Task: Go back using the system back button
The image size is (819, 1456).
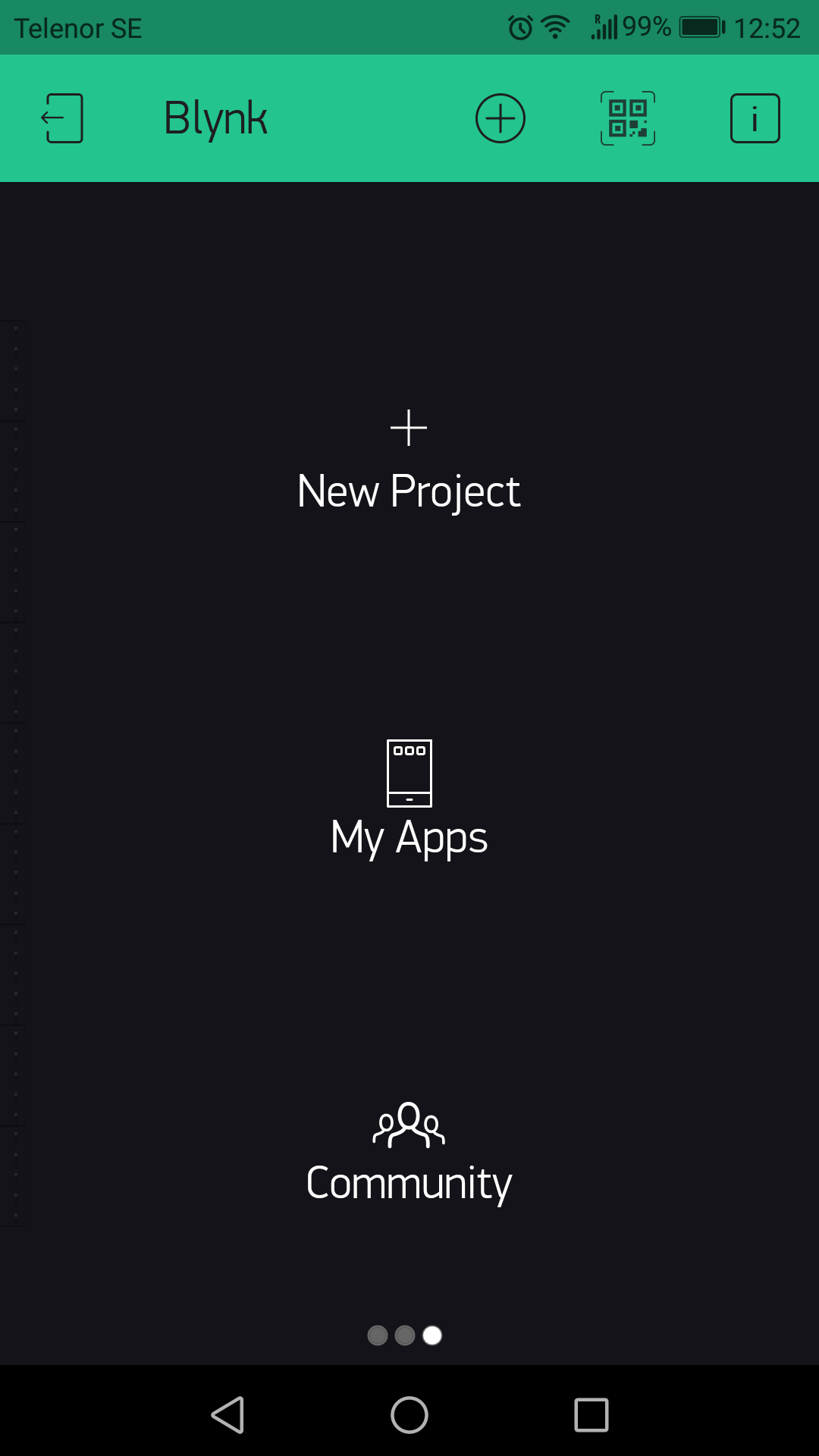Action: [x=227, y=1415]
